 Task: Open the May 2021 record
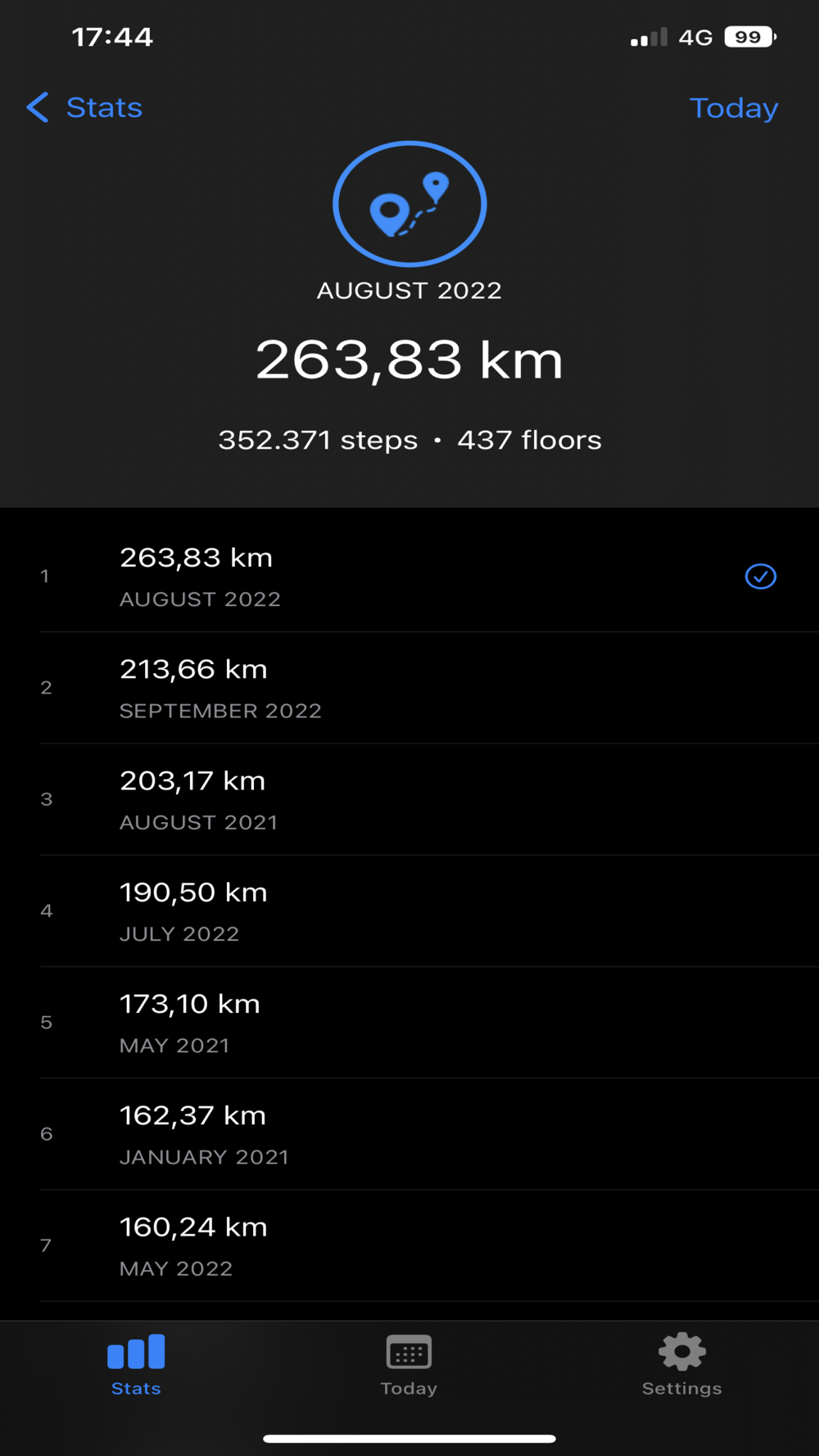(x=409, y=1022)
